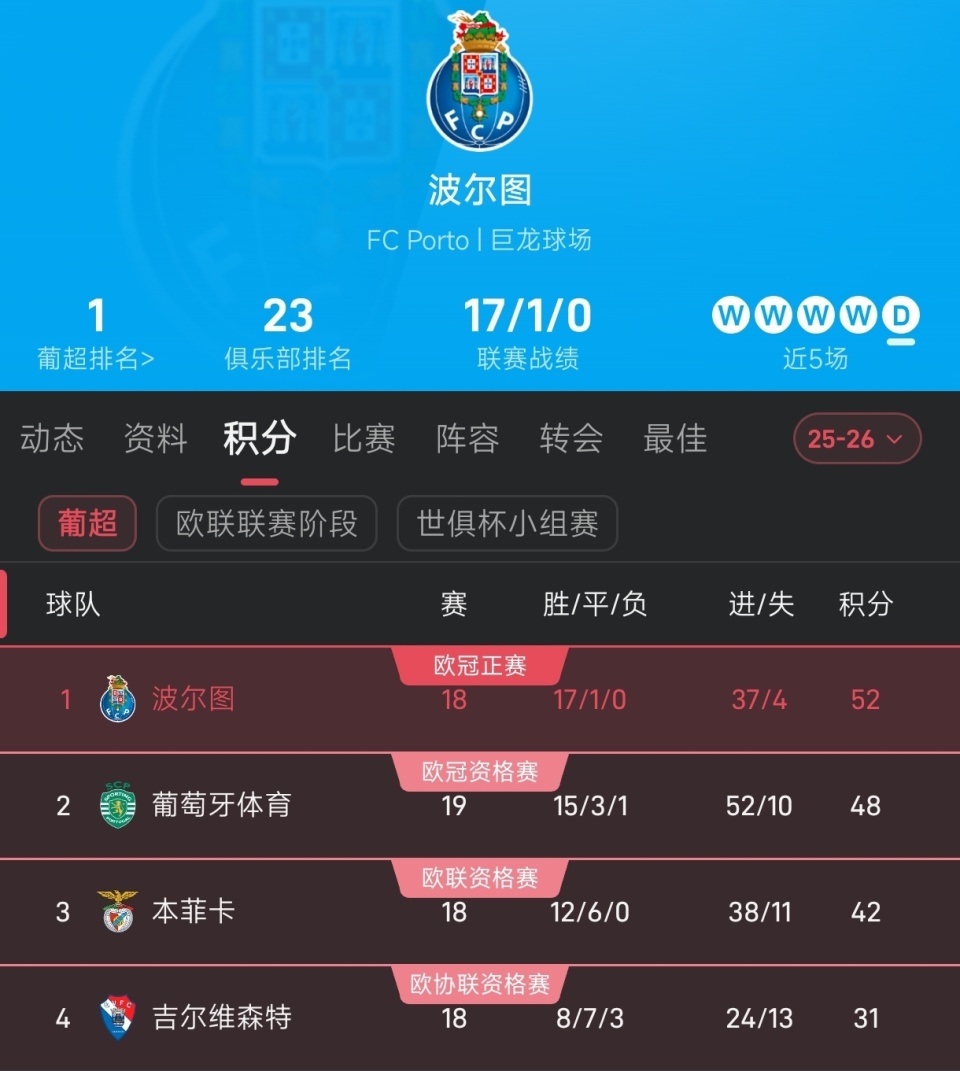
Task: Switch to the 资料 tab
Action: coord(155,438)
